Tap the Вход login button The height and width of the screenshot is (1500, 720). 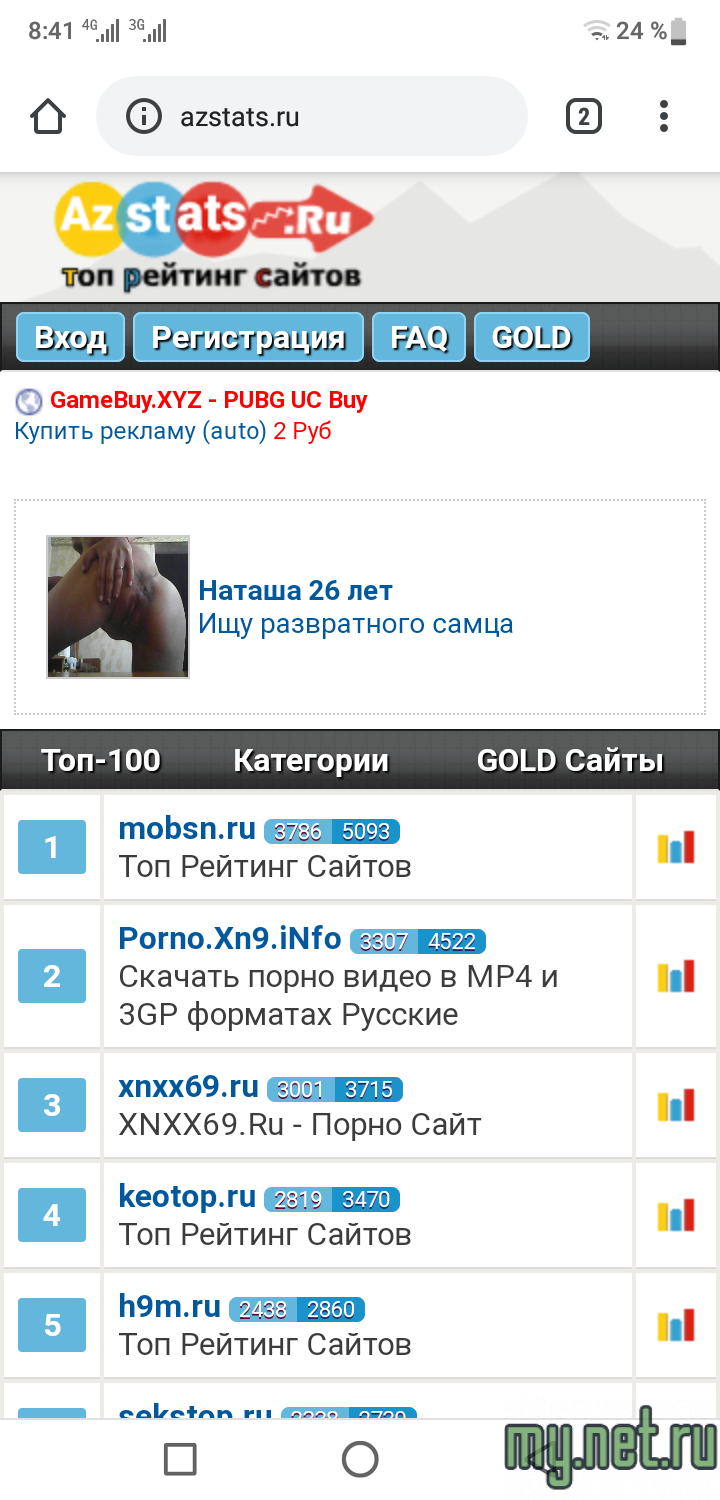[70, 338]
